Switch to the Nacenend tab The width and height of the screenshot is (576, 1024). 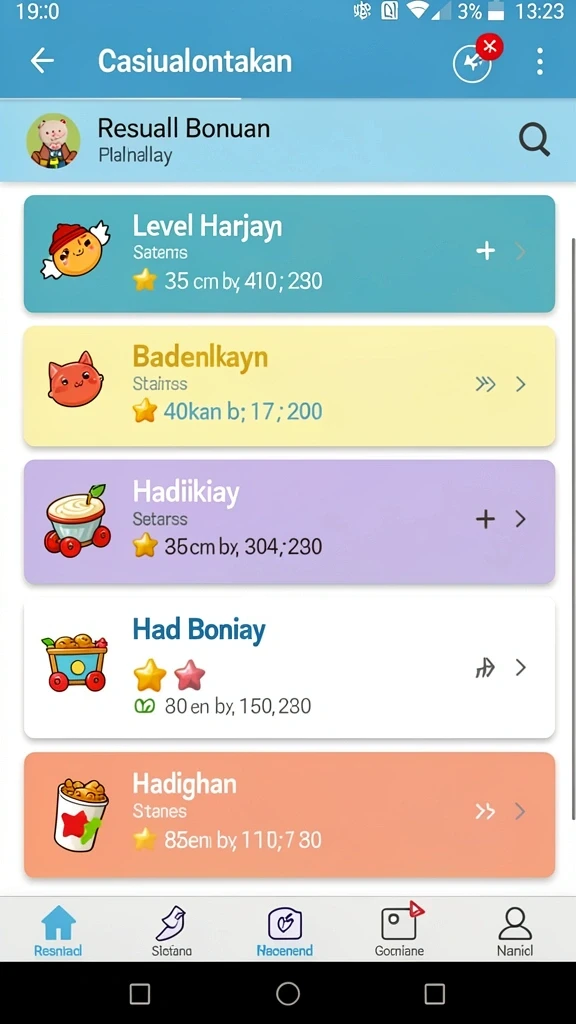click(285, 931)
